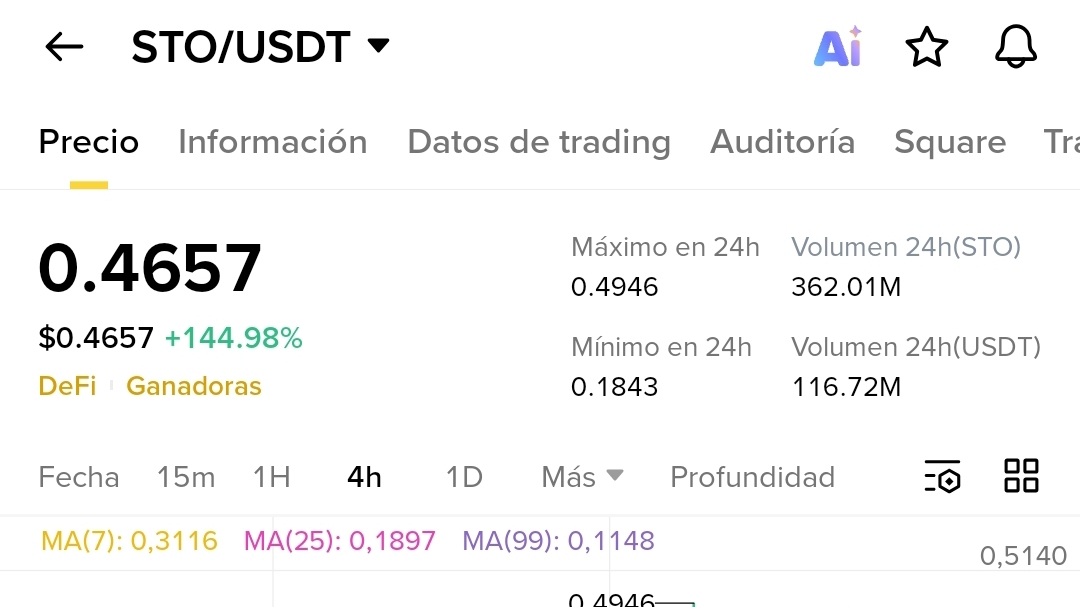Change chart to 1D interval
The image size is (1080, 607).
click(463, 477)
